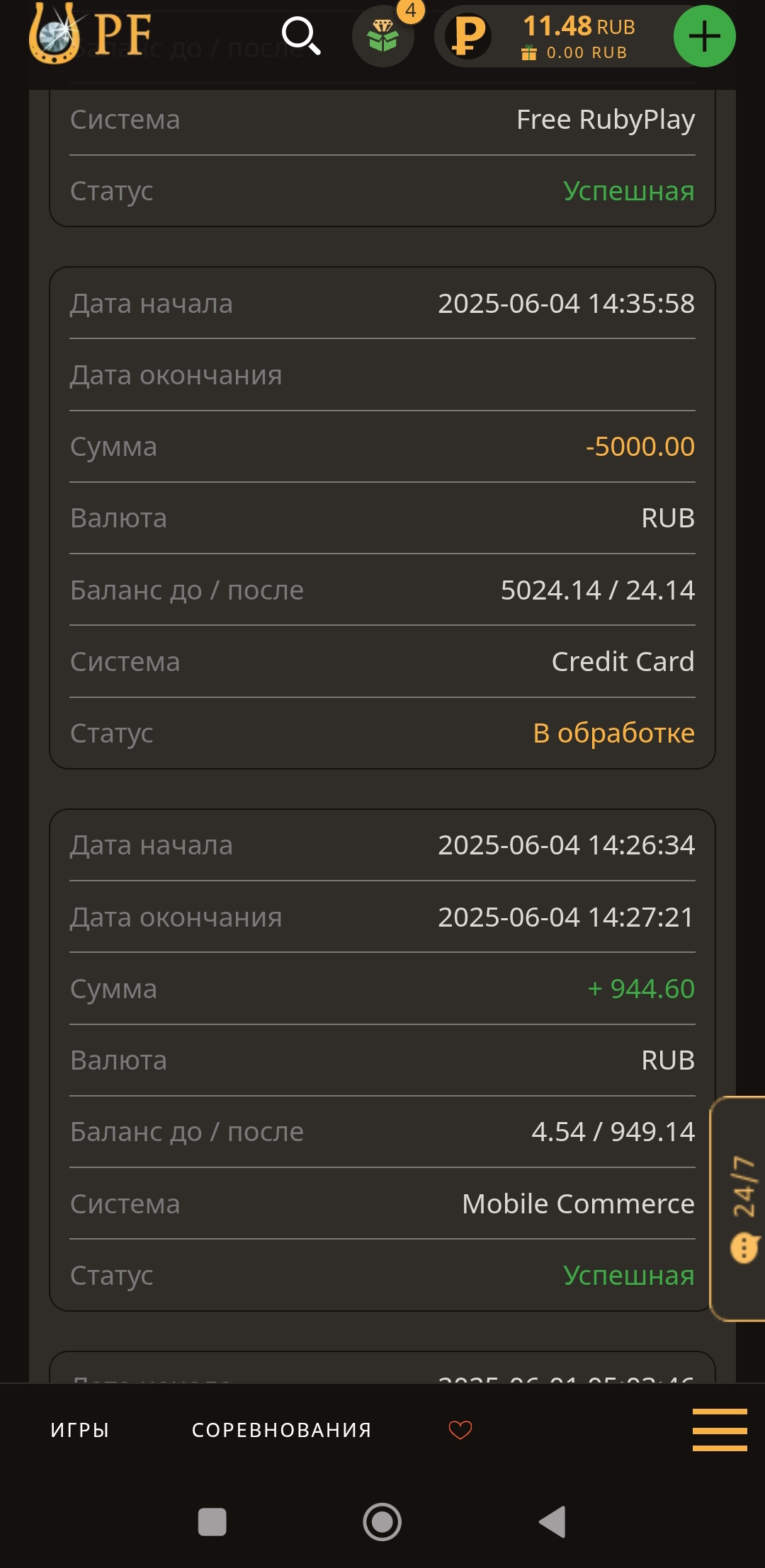This screenshot has width=765, height=1568.
Task: Open the 11.48 RUB balance panel
Action: point(554,36)
